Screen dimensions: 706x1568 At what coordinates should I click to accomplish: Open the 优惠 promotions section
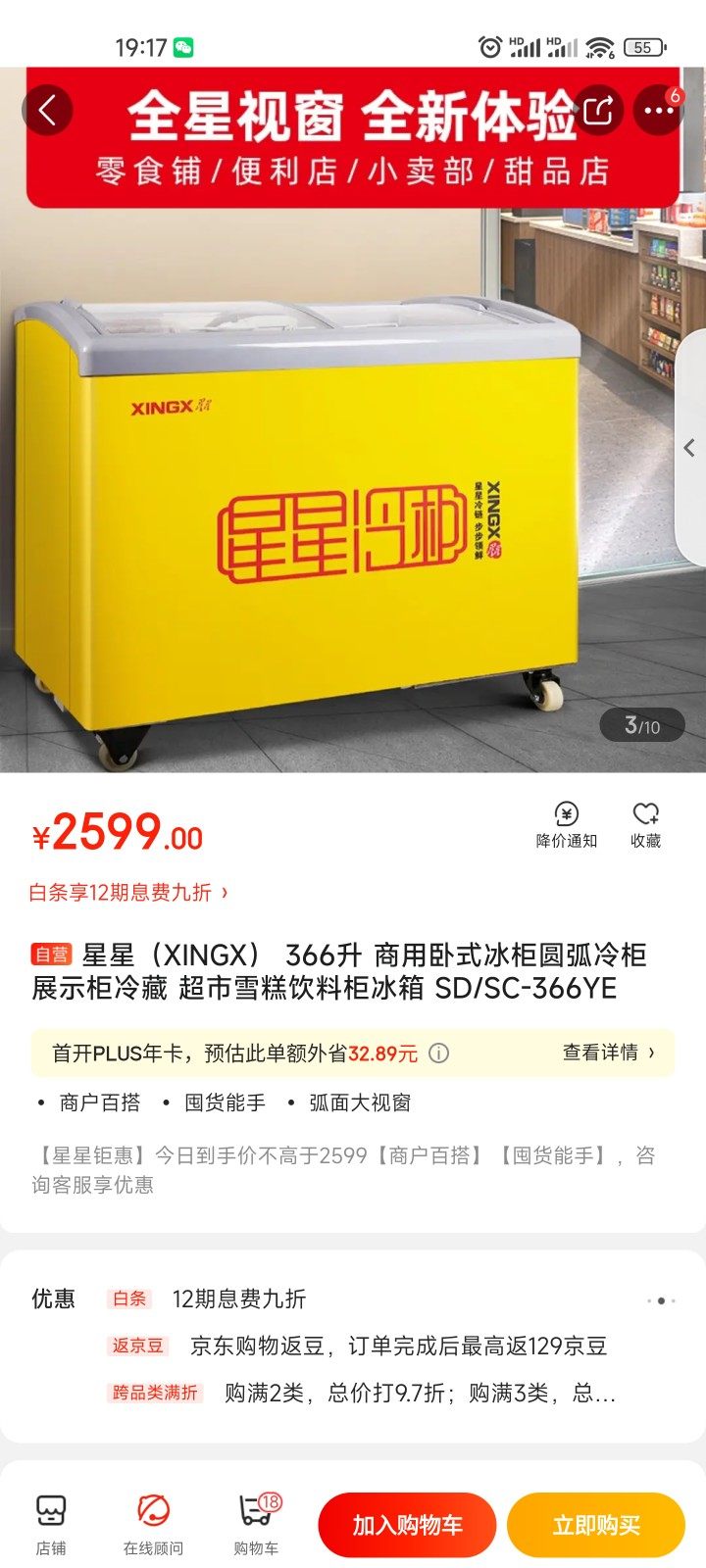(x=353, y=1346)
